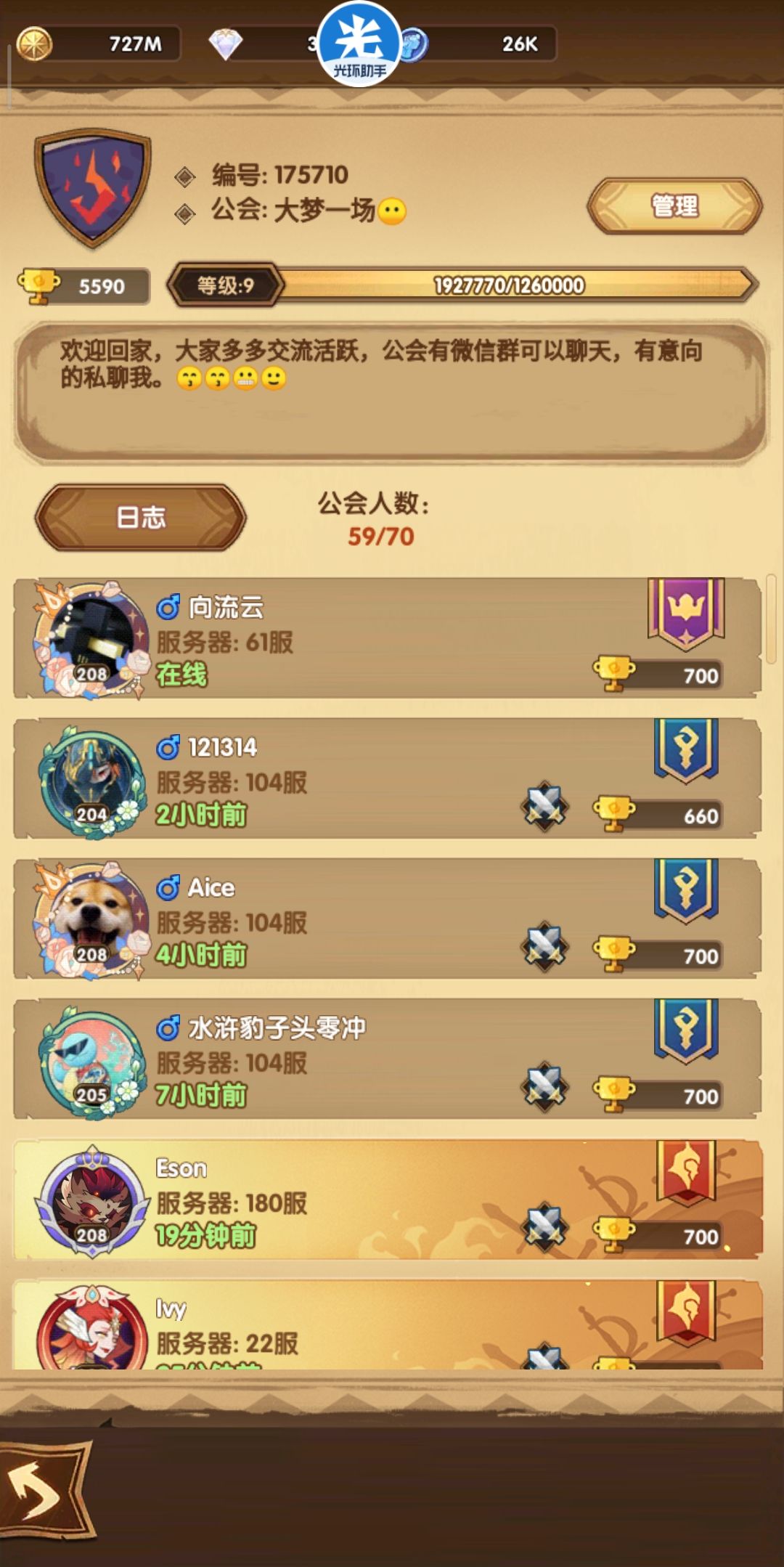Select Ivy in the member list
This screenshot has height=1567, width=784.
point(387,1324)
